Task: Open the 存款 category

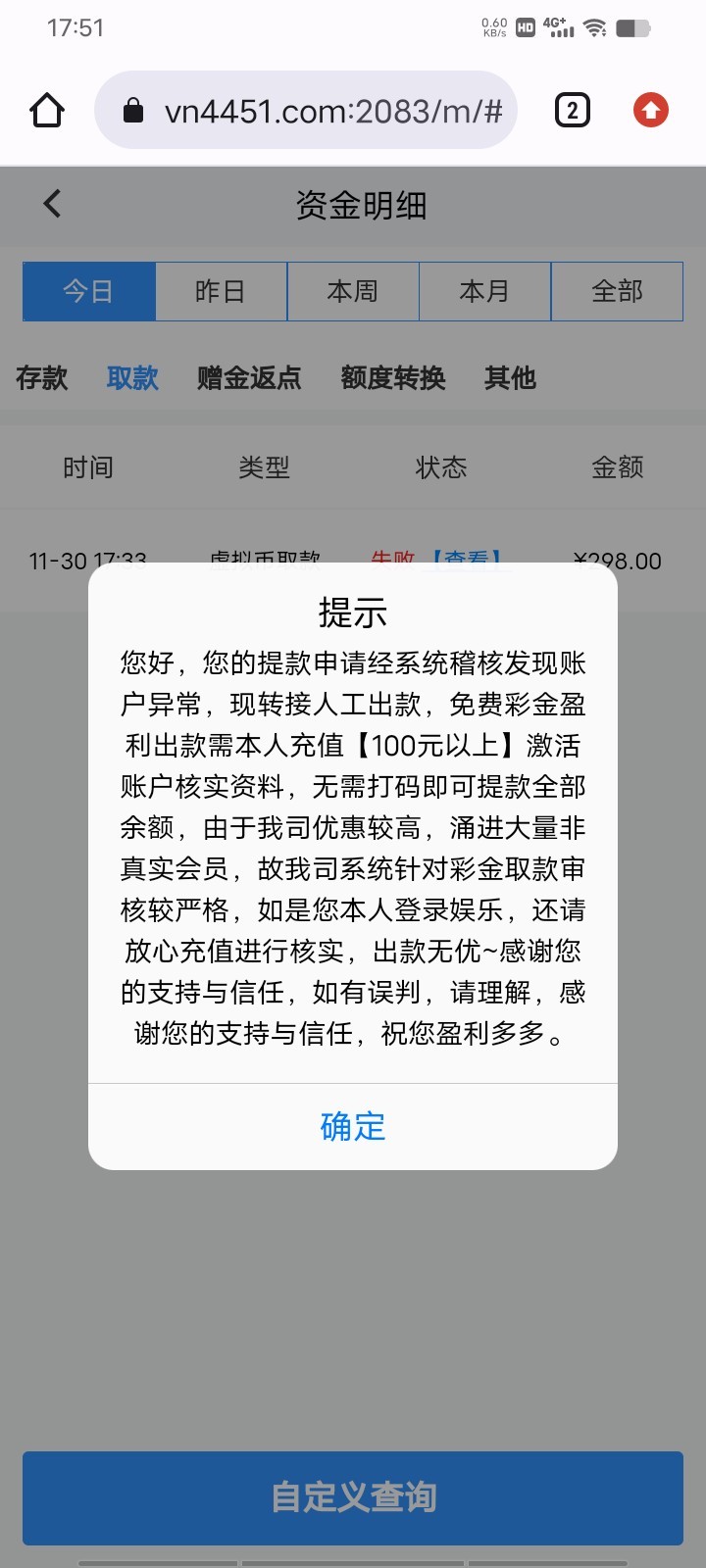Action: 42,377
